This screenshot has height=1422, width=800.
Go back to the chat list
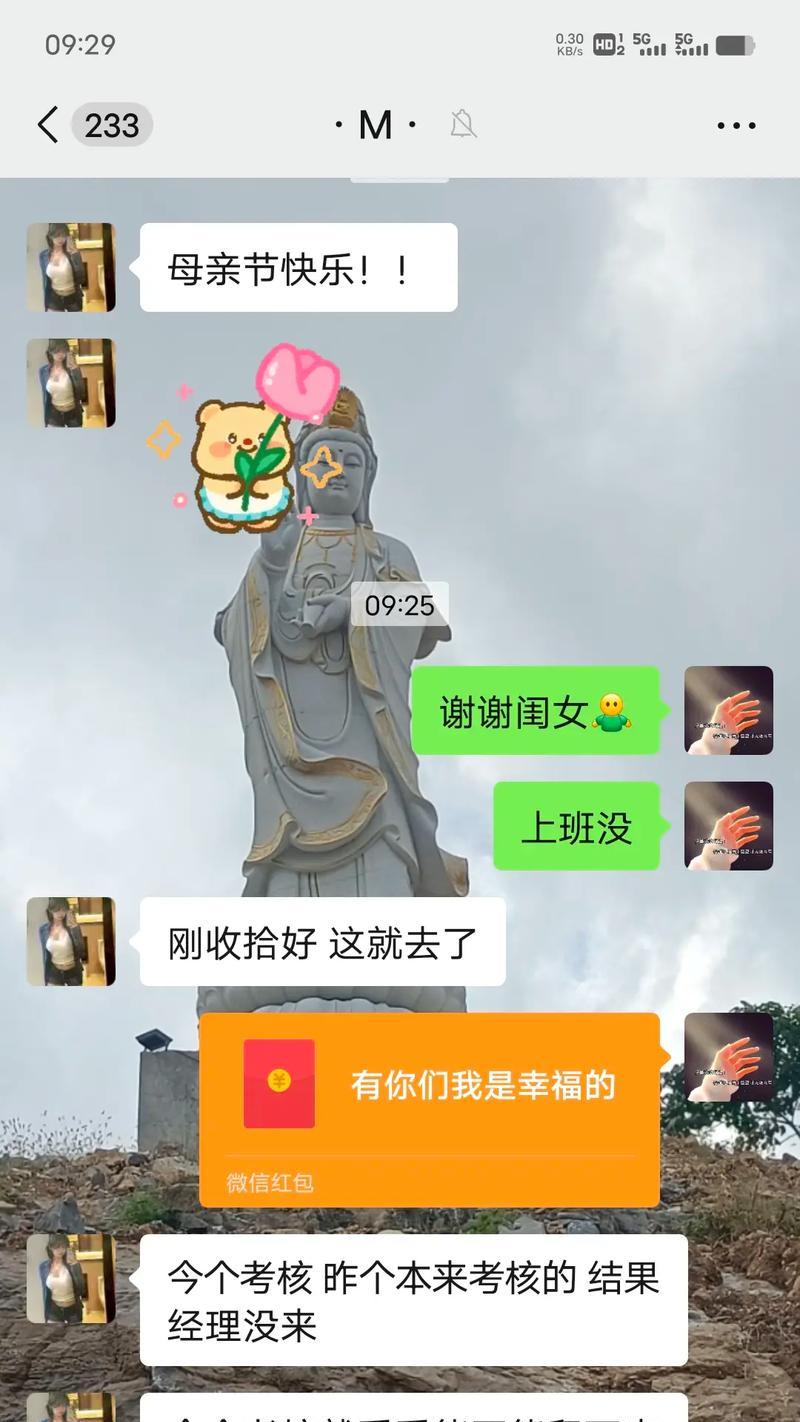click(x=48, y=125)
